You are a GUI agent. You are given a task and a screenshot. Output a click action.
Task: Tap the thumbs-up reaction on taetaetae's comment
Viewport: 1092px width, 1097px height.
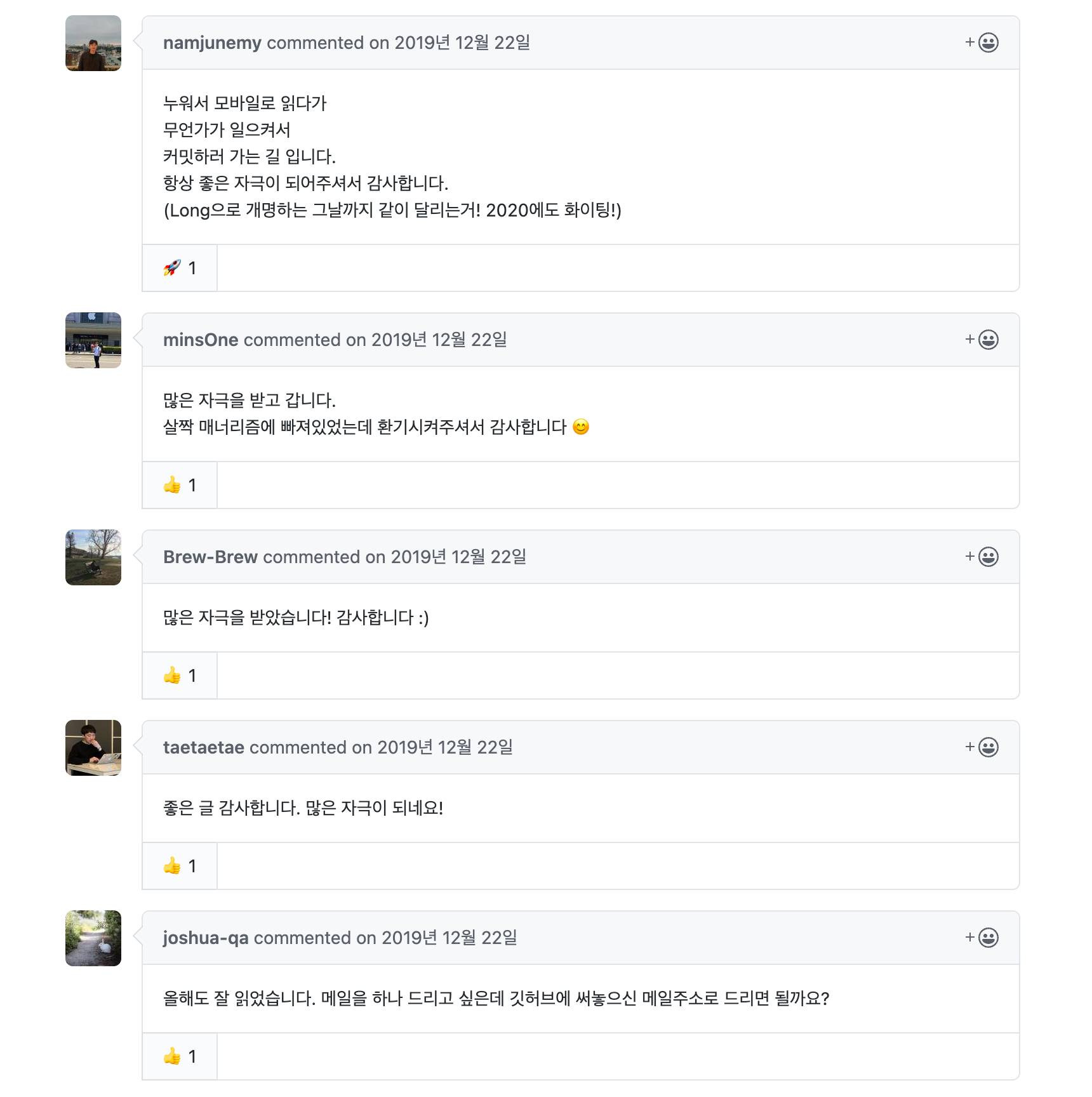point(180,866)
